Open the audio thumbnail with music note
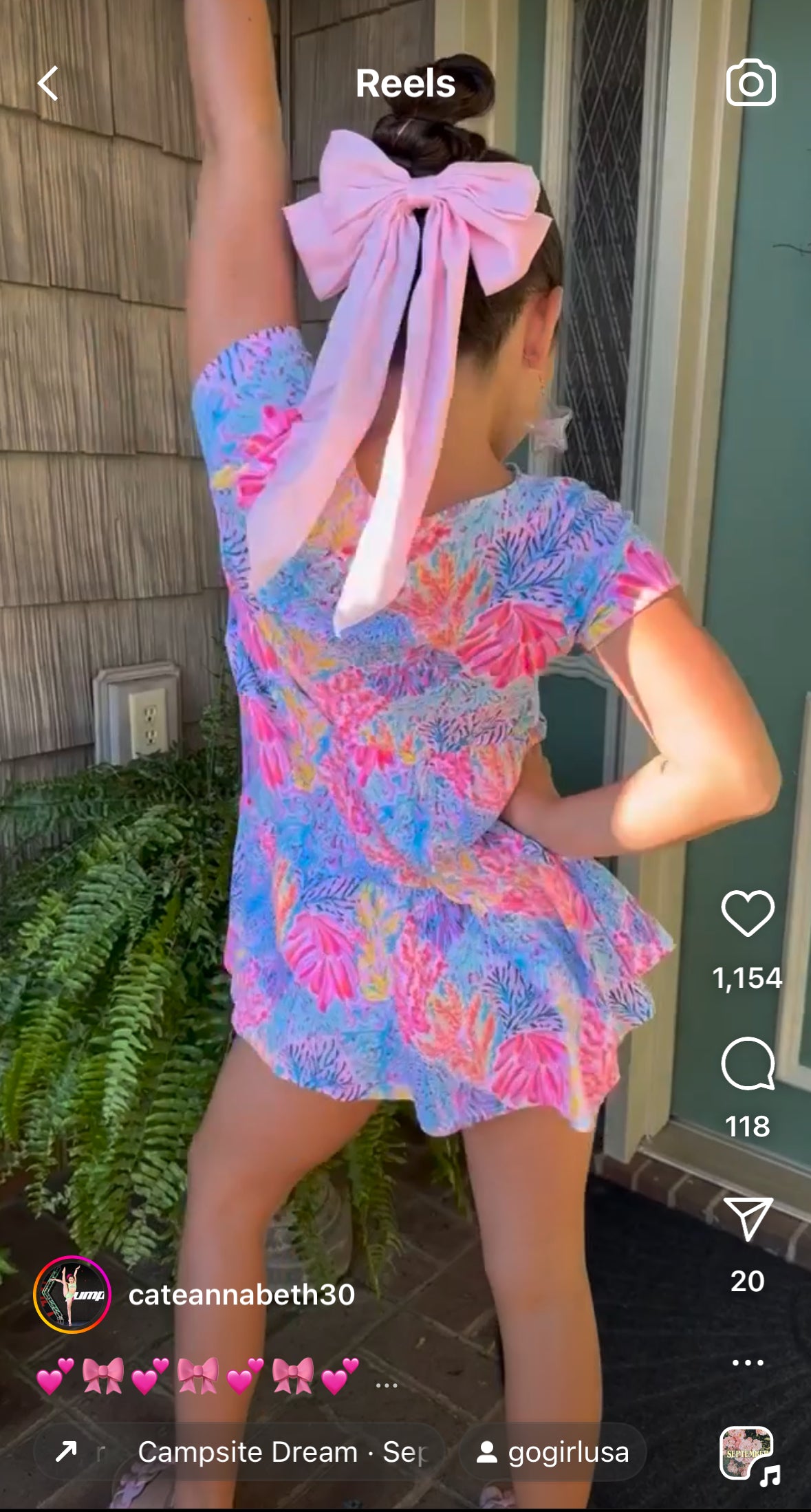The image size is (811, 1512). coord(748,1452)
